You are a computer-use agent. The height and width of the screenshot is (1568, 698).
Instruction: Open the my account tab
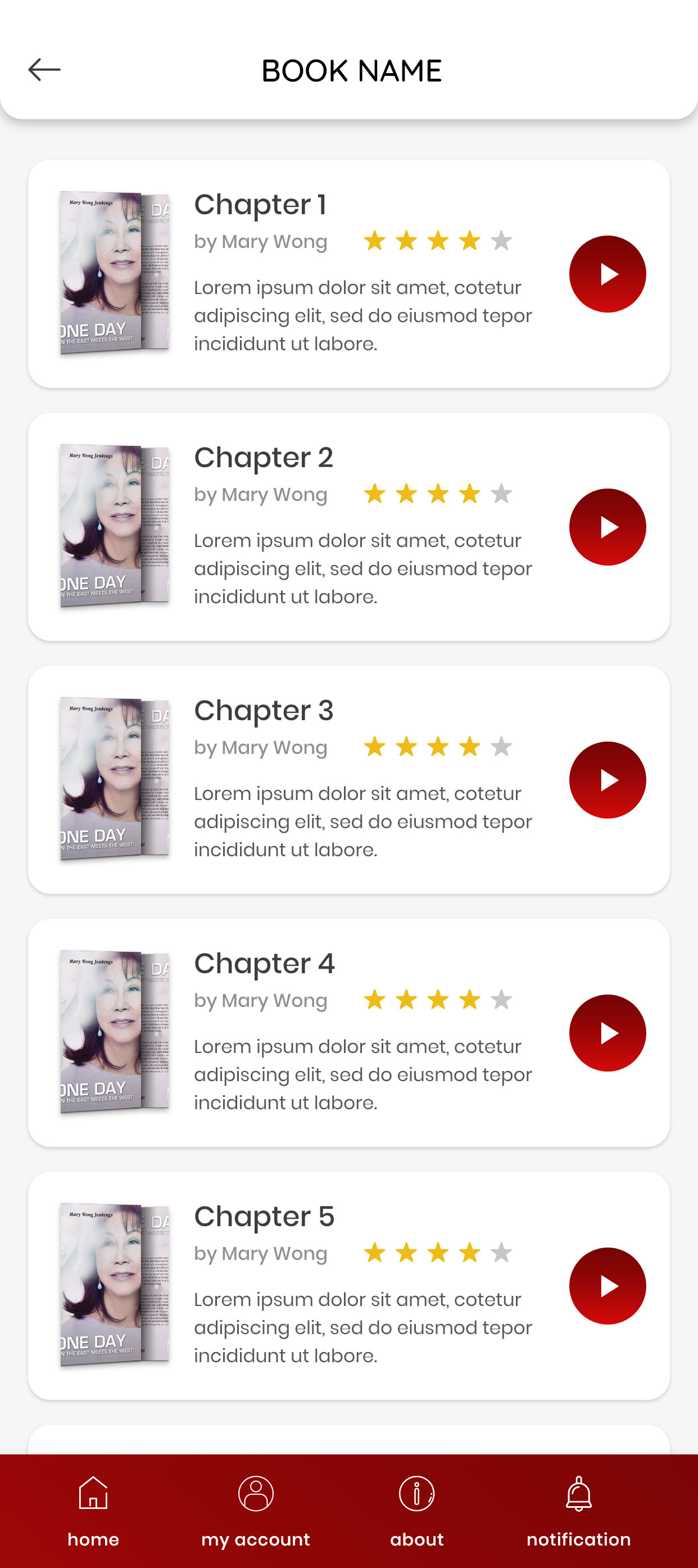click(256, 1511)
